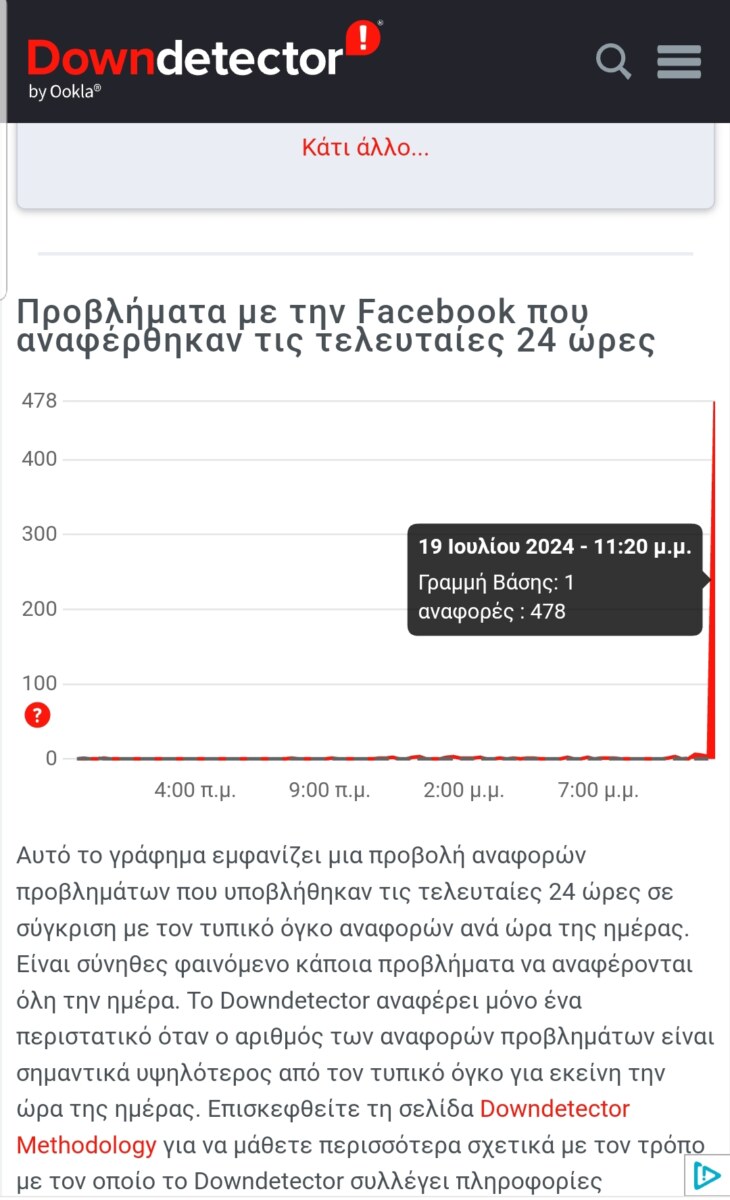Select the 'Κάτι άλλο...' option
This screenshot has height=1200, width=730.
click(365, 148)
